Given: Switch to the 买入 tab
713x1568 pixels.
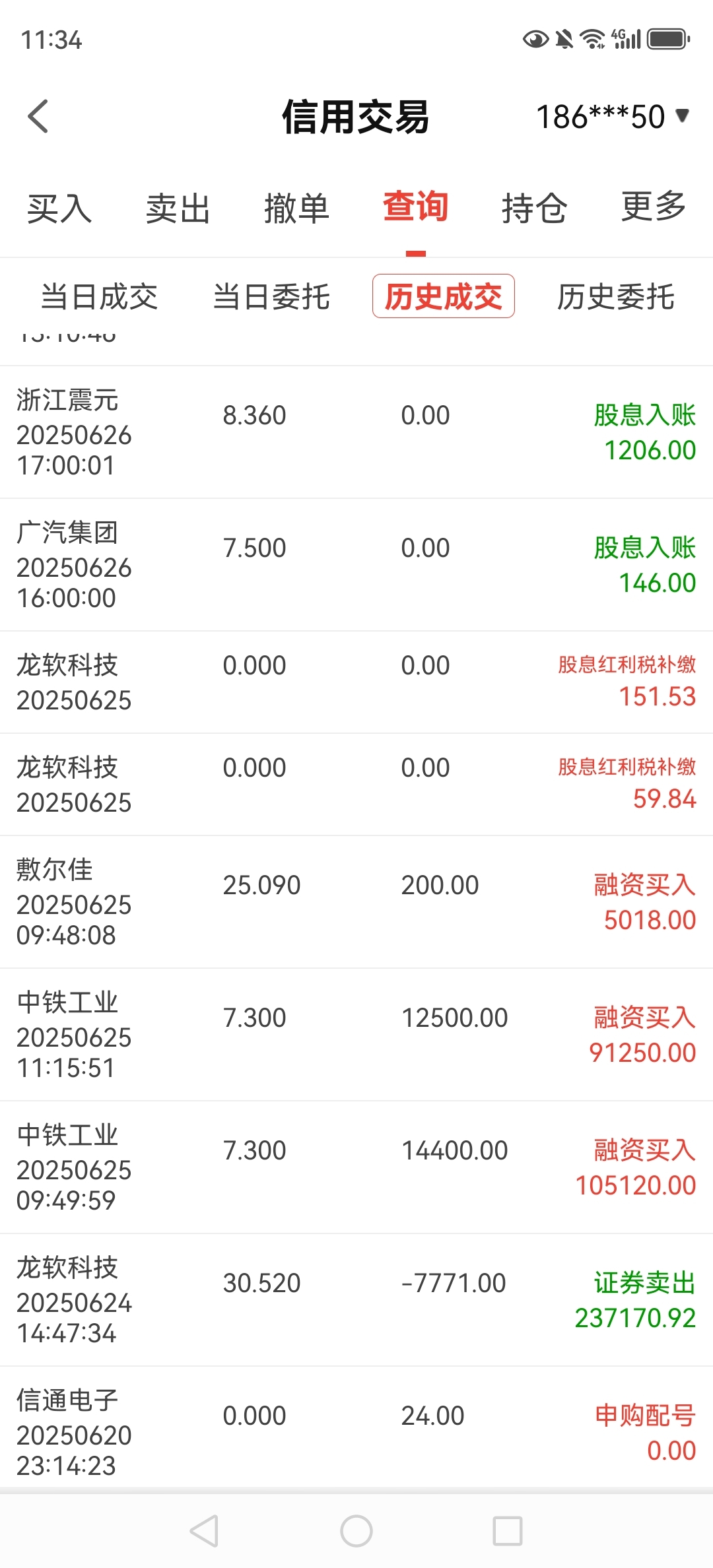Looking at the screenshot, I should [x=59, y=209].
